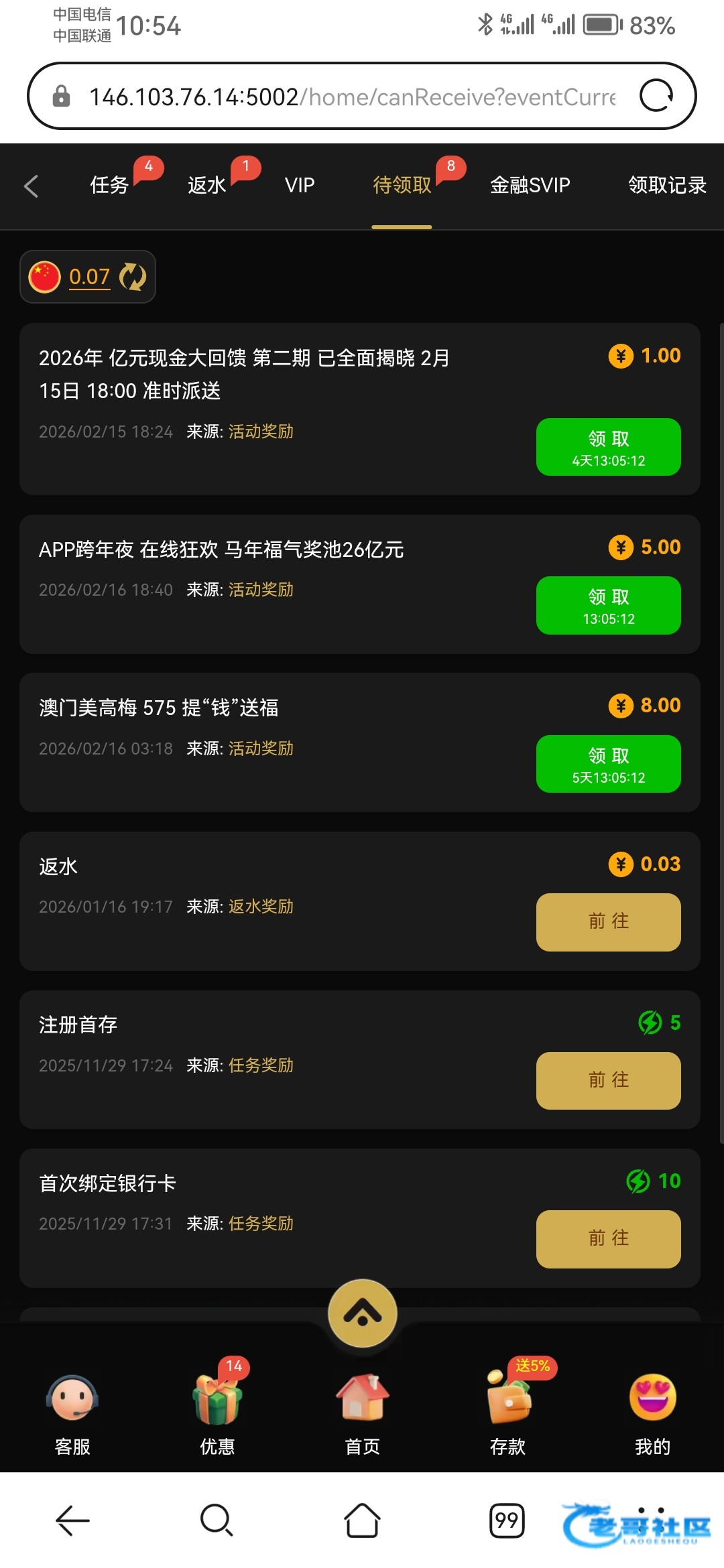Claim the 5.00 APP跨年夜 reward
Screen dimensions: 724x1568
click(608, 605)
